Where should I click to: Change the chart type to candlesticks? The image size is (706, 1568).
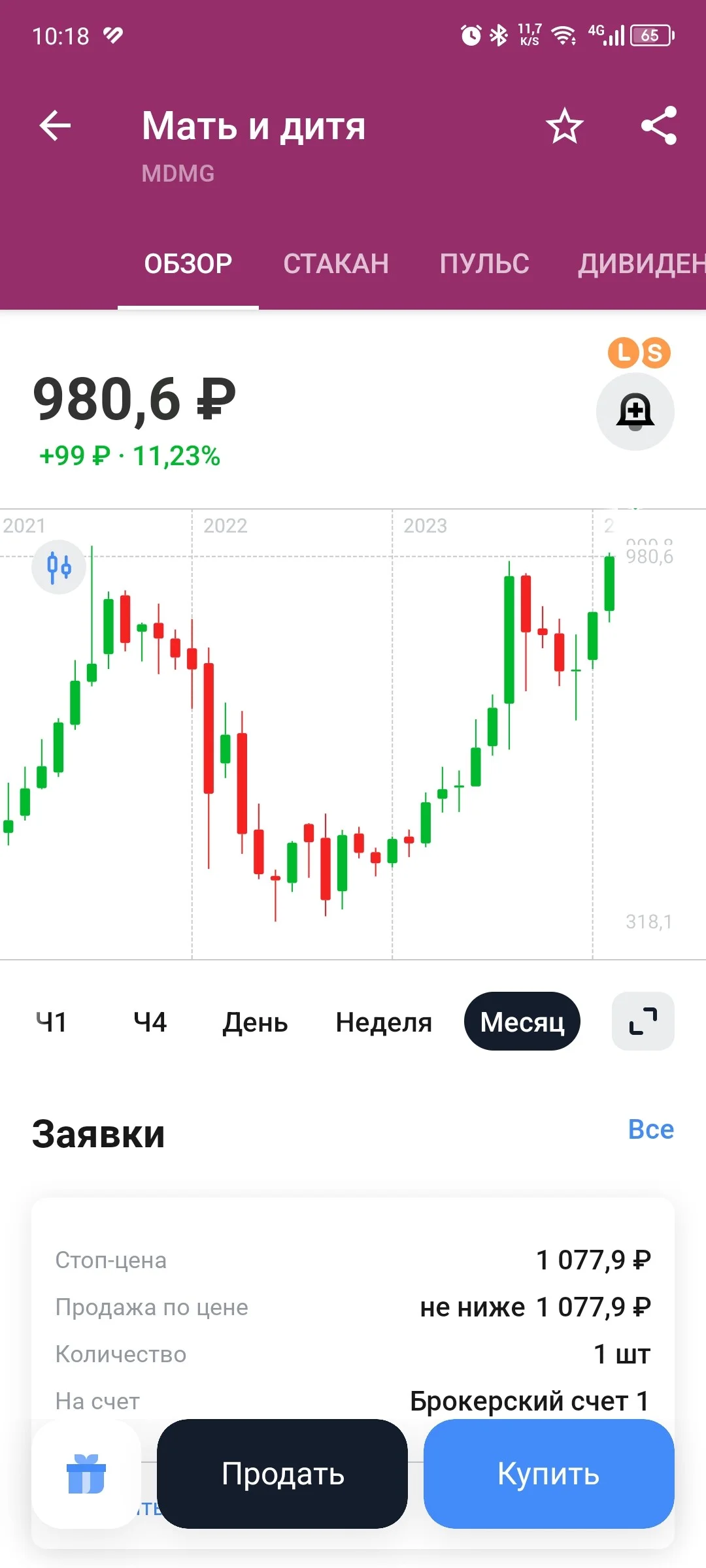(x=59, y=566)
